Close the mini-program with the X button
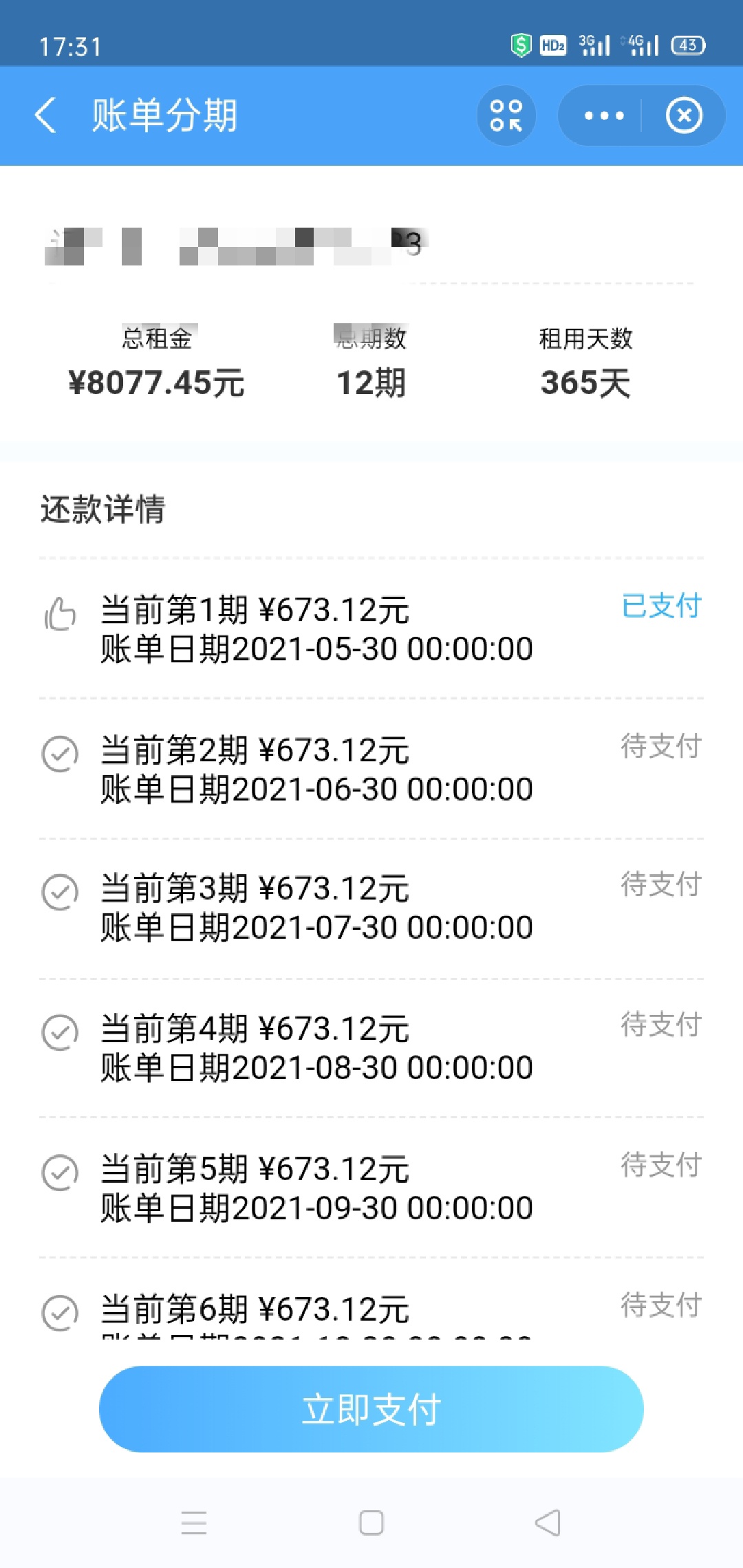 pos(684,116)
